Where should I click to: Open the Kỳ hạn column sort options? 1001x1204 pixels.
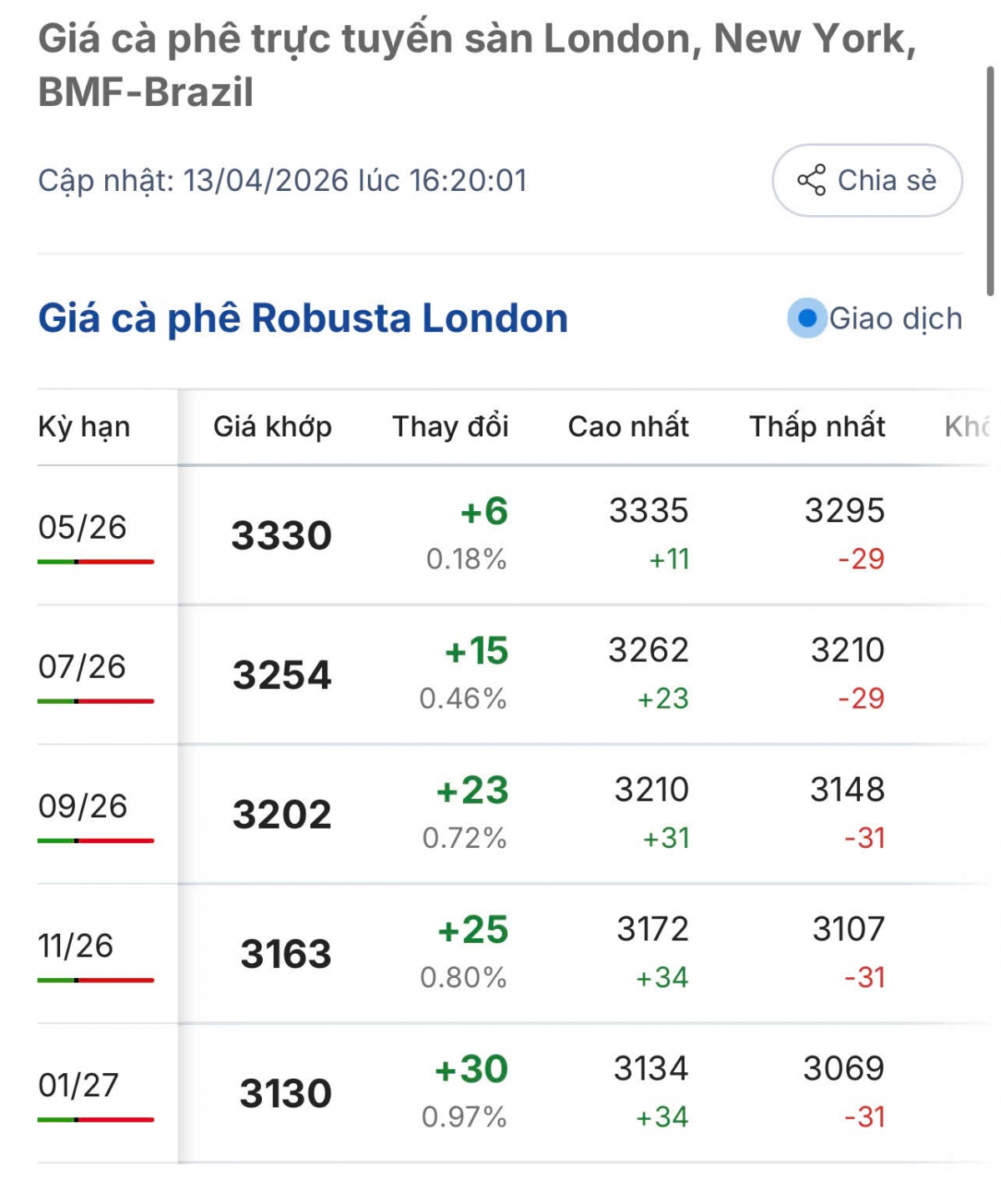click(85, 427)
